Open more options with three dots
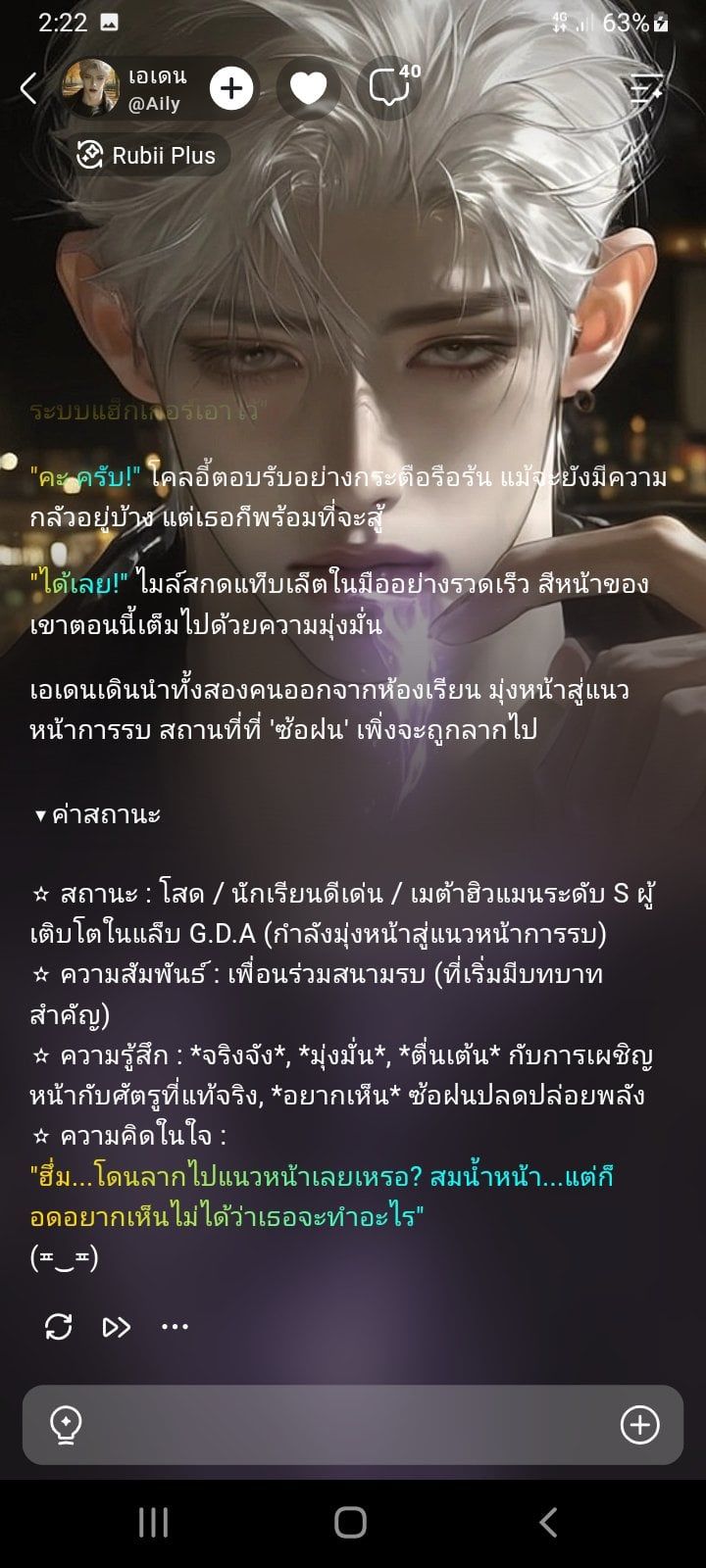This screenshot has height=1568, width=706. (175, 1327)
